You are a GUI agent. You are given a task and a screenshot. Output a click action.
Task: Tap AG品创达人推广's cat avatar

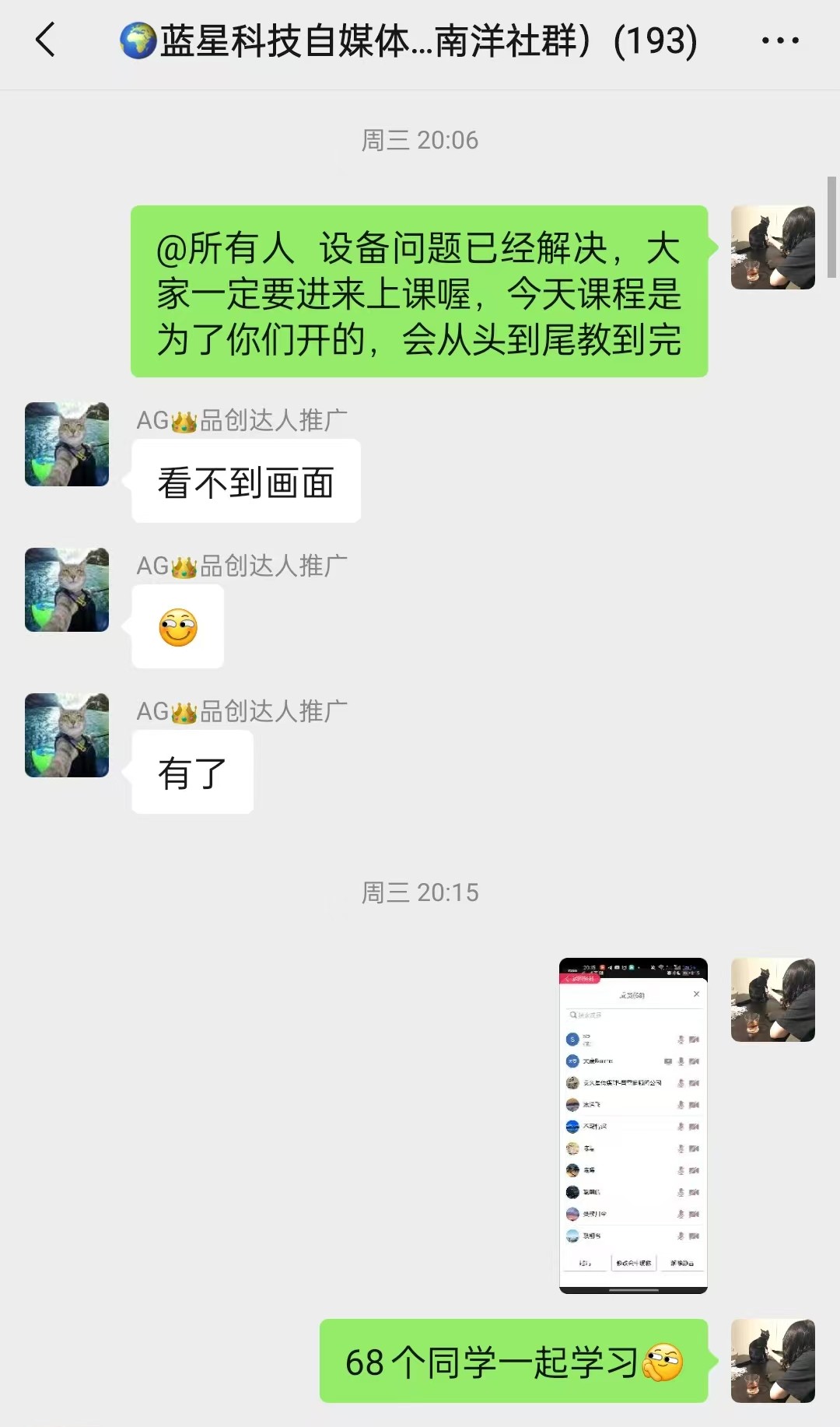[66, 445]
